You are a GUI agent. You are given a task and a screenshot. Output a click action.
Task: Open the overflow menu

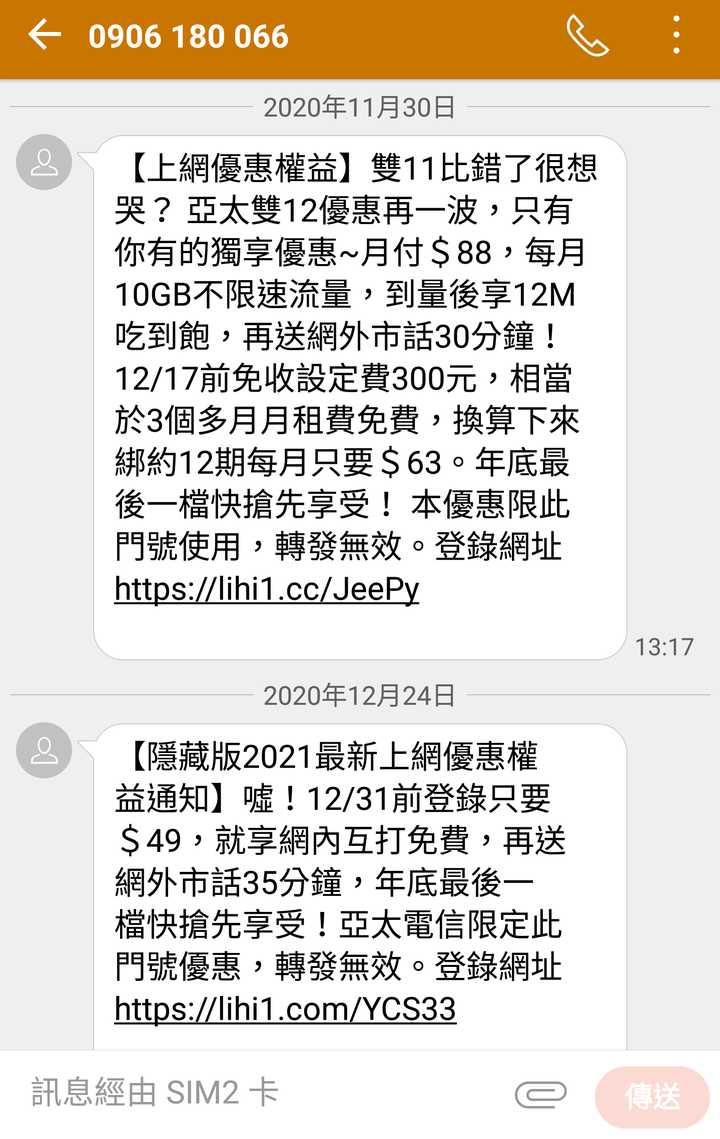coord(677,36)
